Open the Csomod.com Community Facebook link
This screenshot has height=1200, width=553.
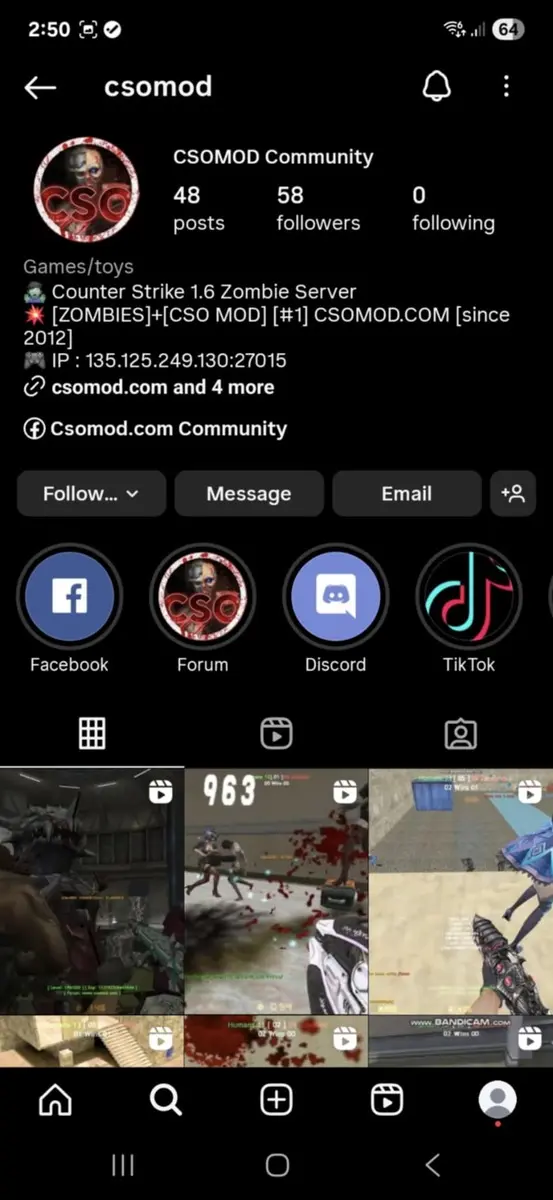point(155,429)
